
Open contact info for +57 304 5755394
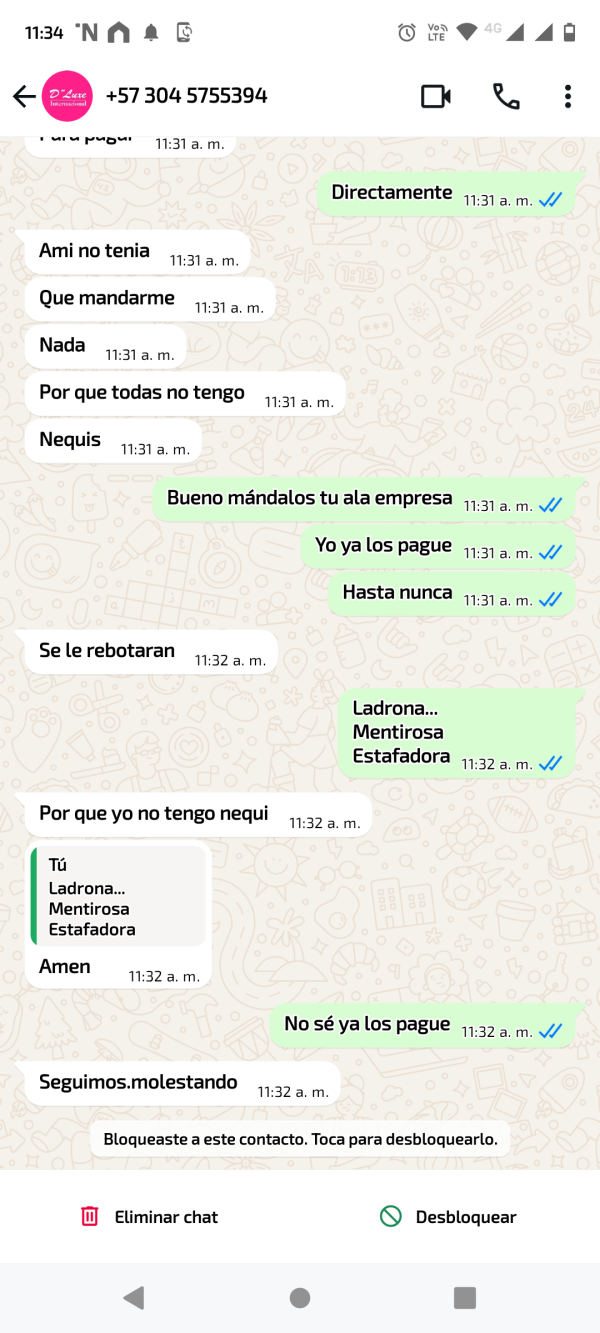point(186,96)
